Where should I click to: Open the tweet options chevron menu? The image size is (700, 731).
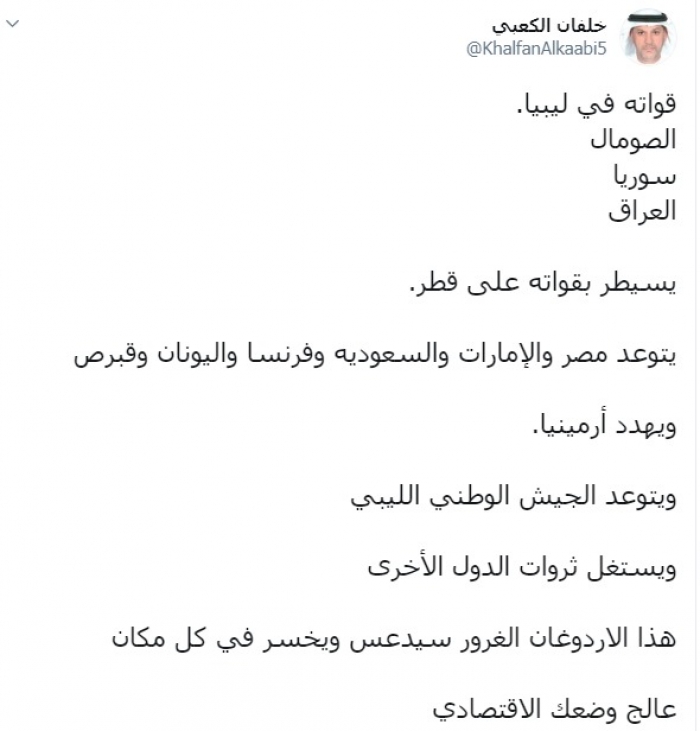click(x=13, y=20)
